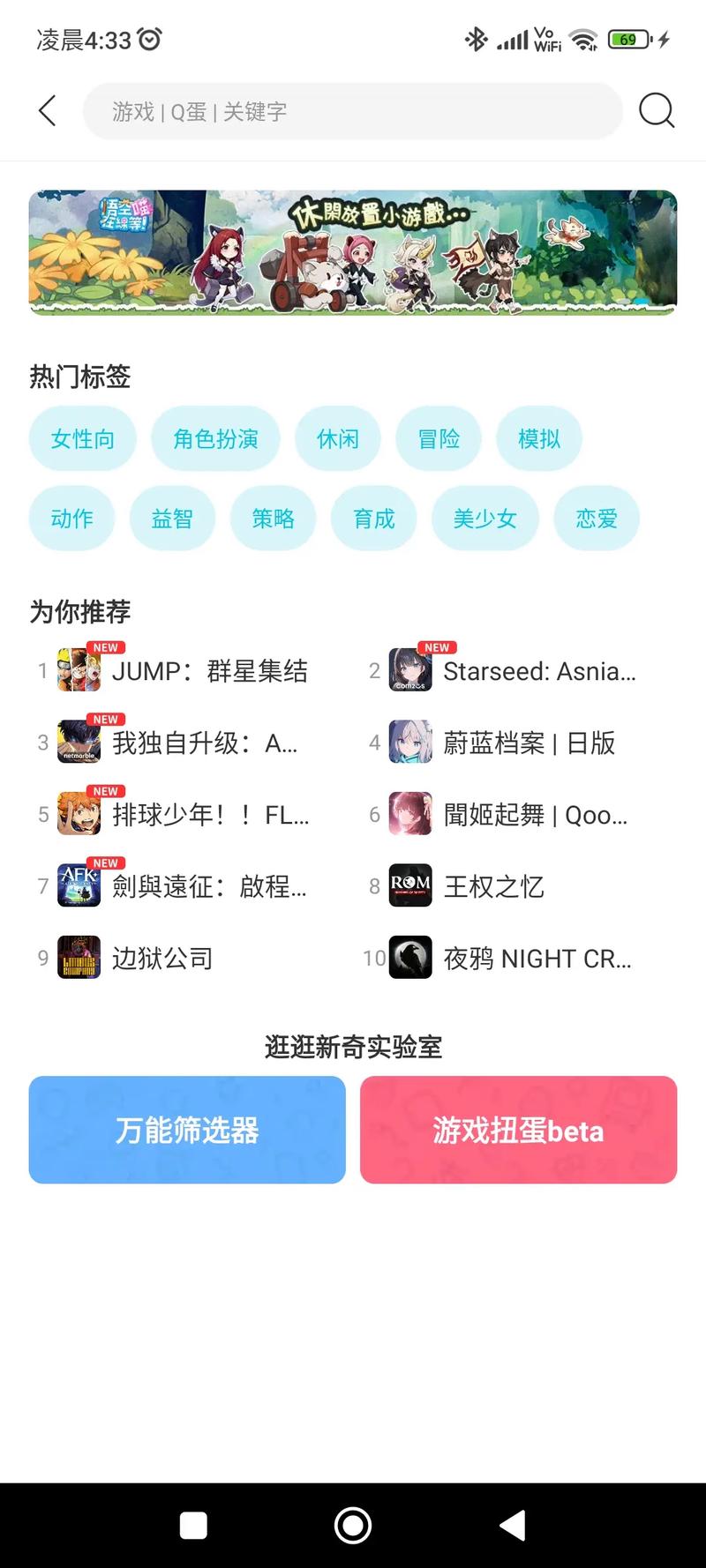Choose the 角色扮演 tag chip
The height and width of the screenshot is (1568, 706).
tap(215, 438)
